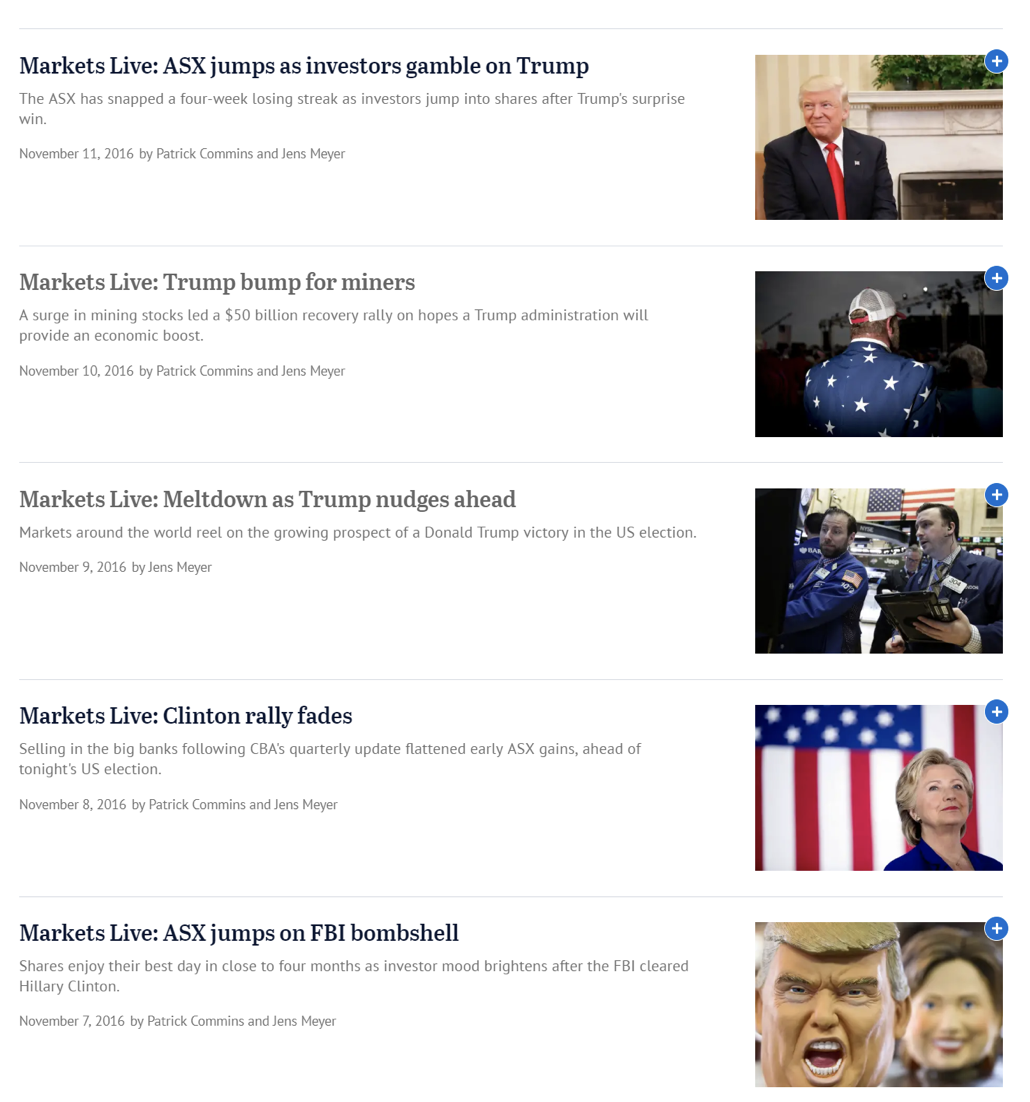Tap plus icon on 'Trump bump for miners' image
The image size is (1030, 1102).
point(996,278)
